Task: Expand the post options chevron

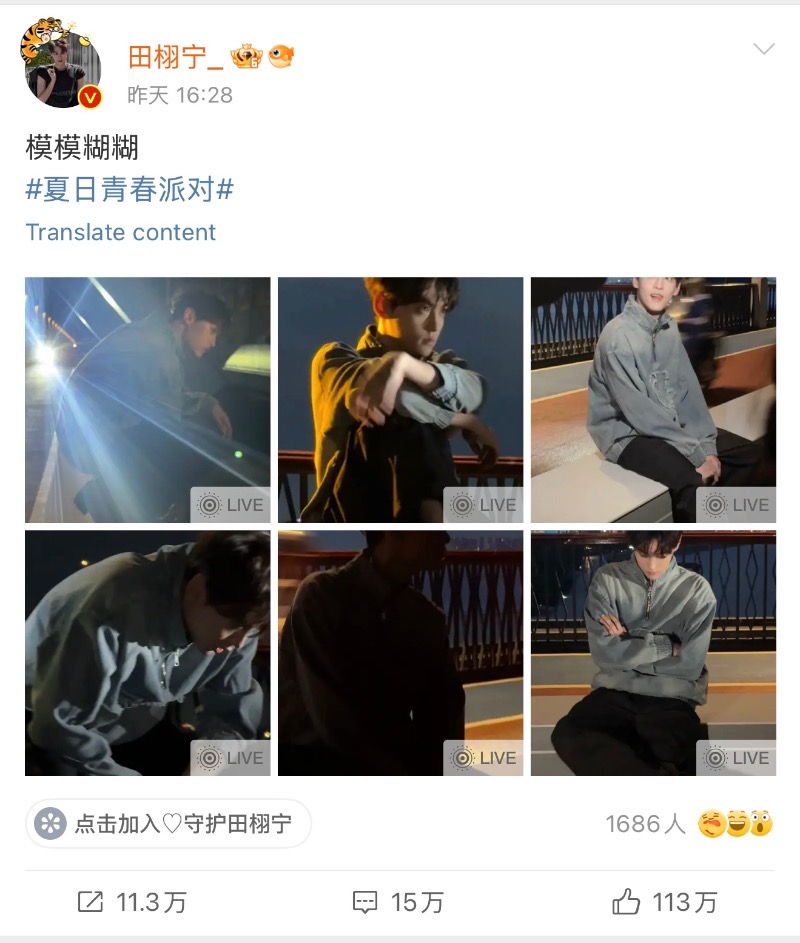Action: tap(763, 49)
